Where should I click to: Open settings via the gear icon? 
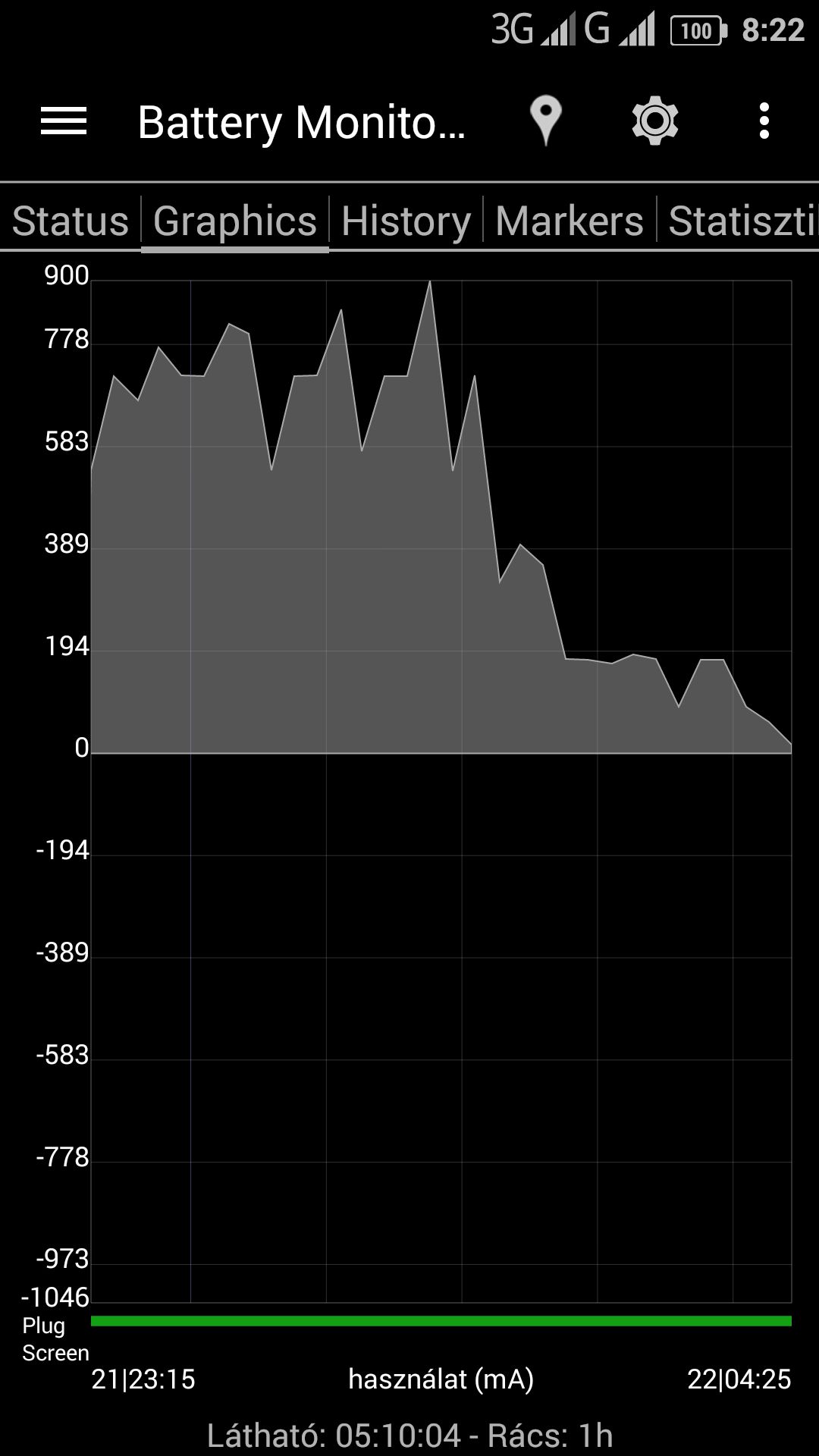tap(655, 121)
